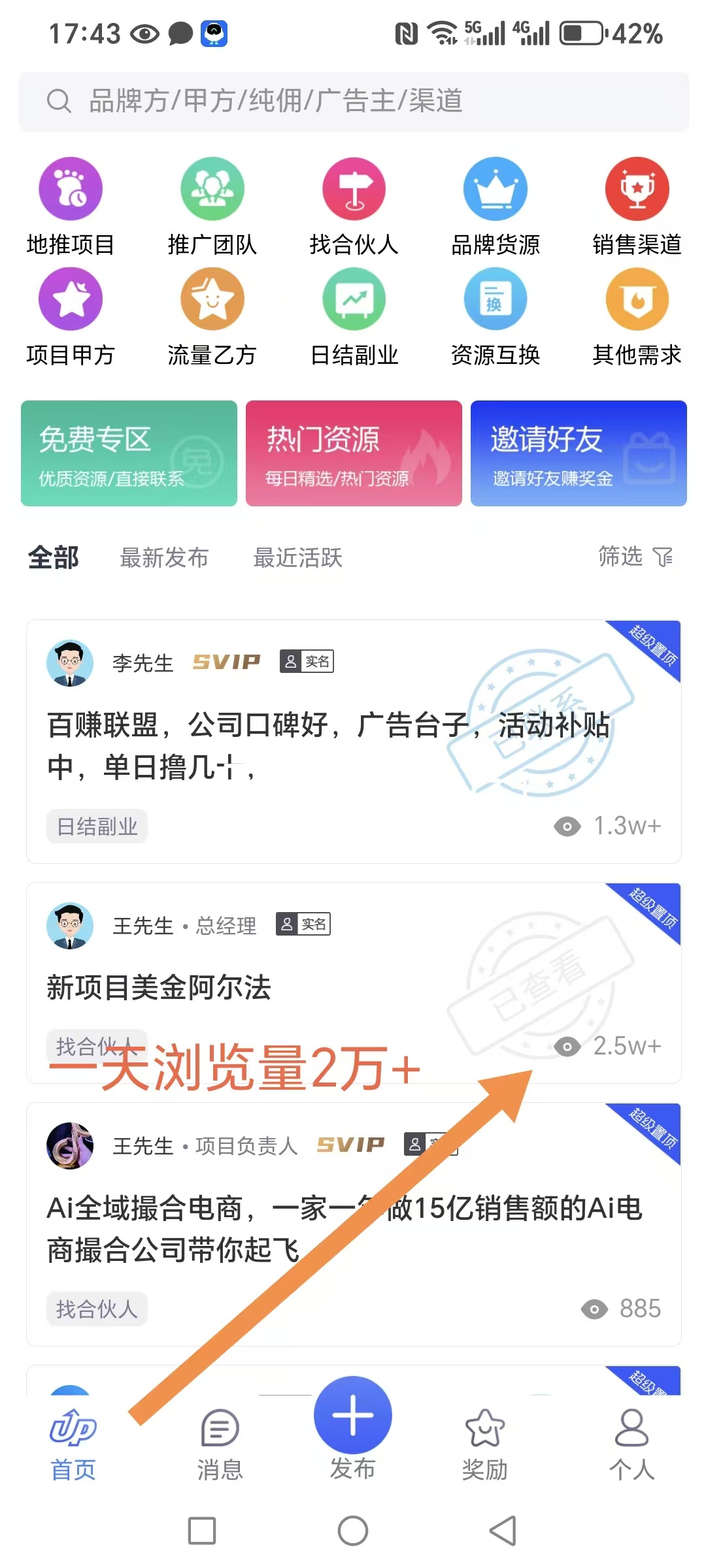The image size is (706, 1568).
Task: Switch to the 最新发布 tab
Action: 164,558
